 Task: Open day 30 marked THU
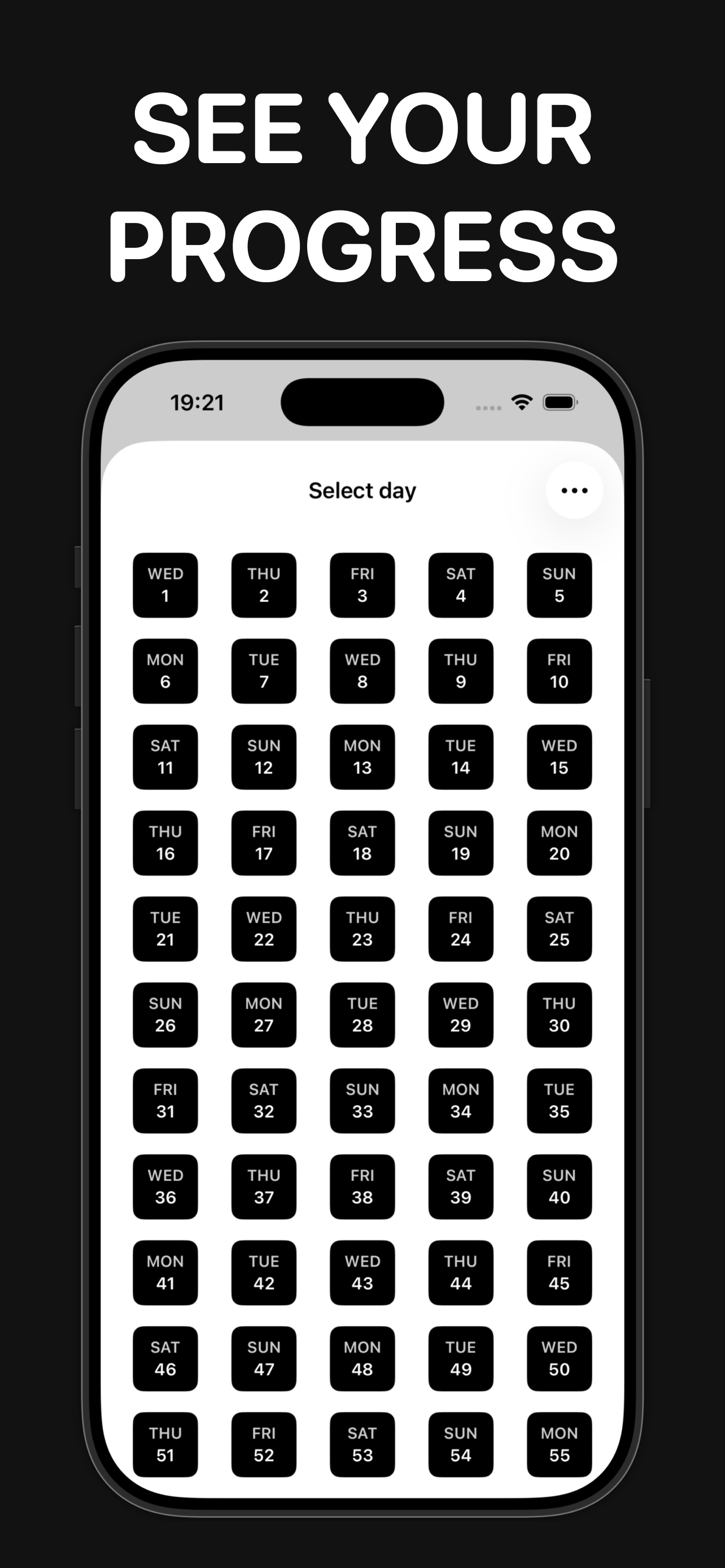(x=559, y=1015)
